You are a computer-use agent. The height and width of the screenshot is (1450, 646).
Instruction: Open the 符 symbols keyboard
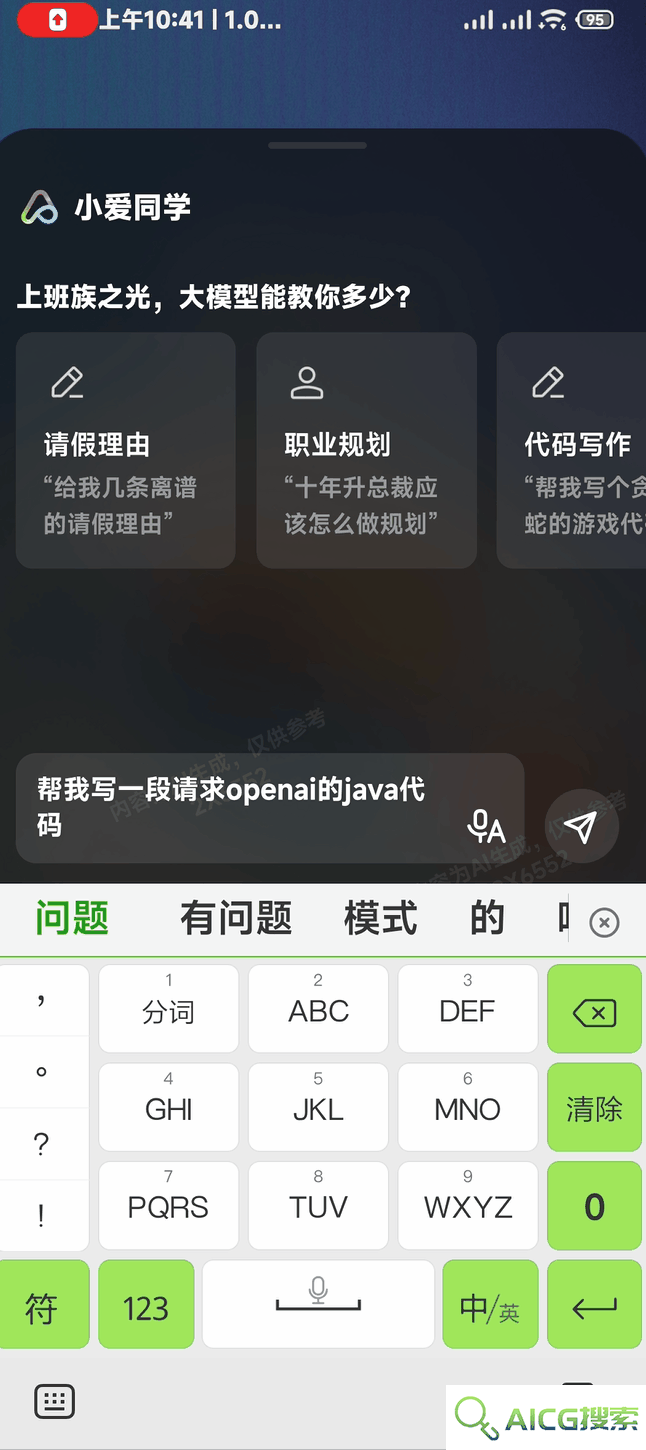[42, 1305]
